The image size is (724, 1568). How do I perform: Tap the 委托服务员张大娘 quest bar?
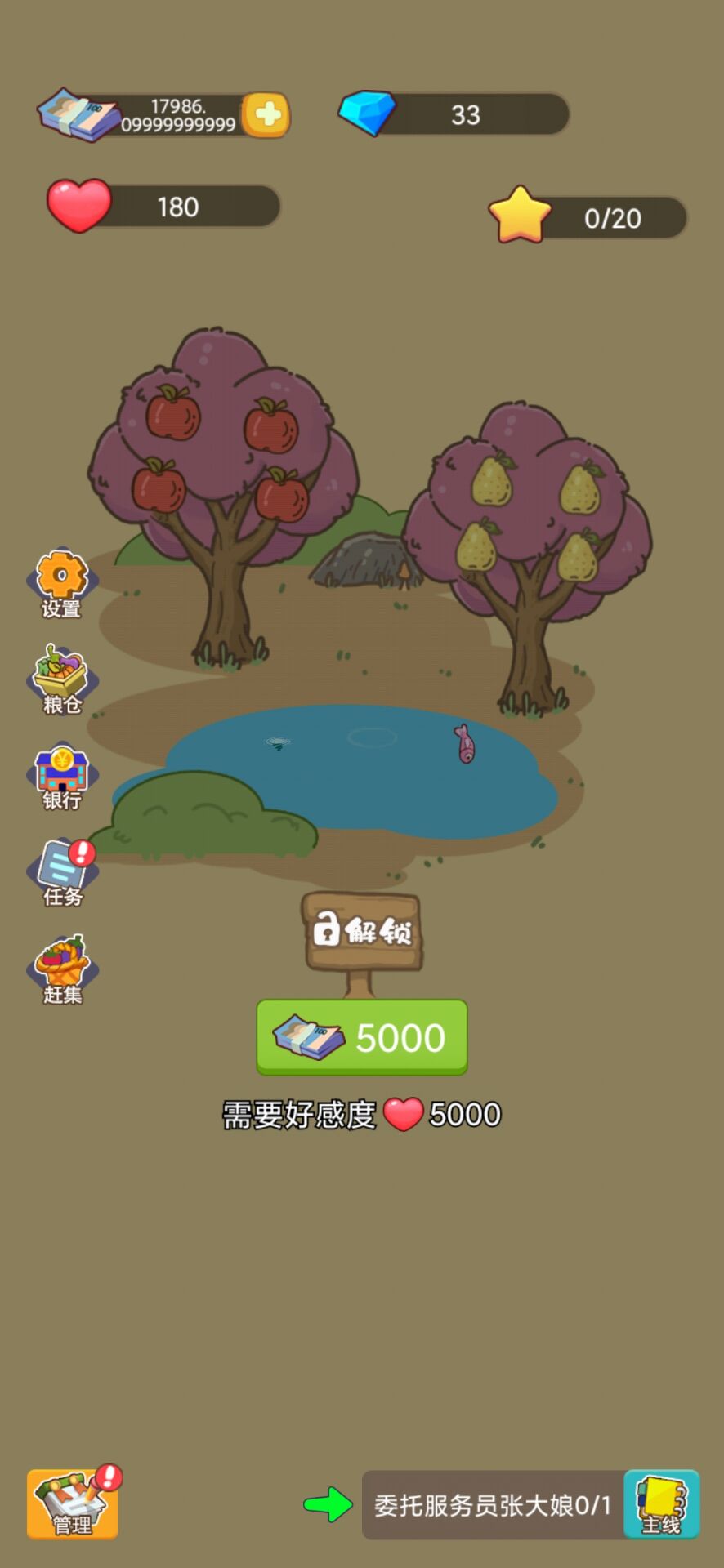pyautogui.click(x=492, y=1505)
